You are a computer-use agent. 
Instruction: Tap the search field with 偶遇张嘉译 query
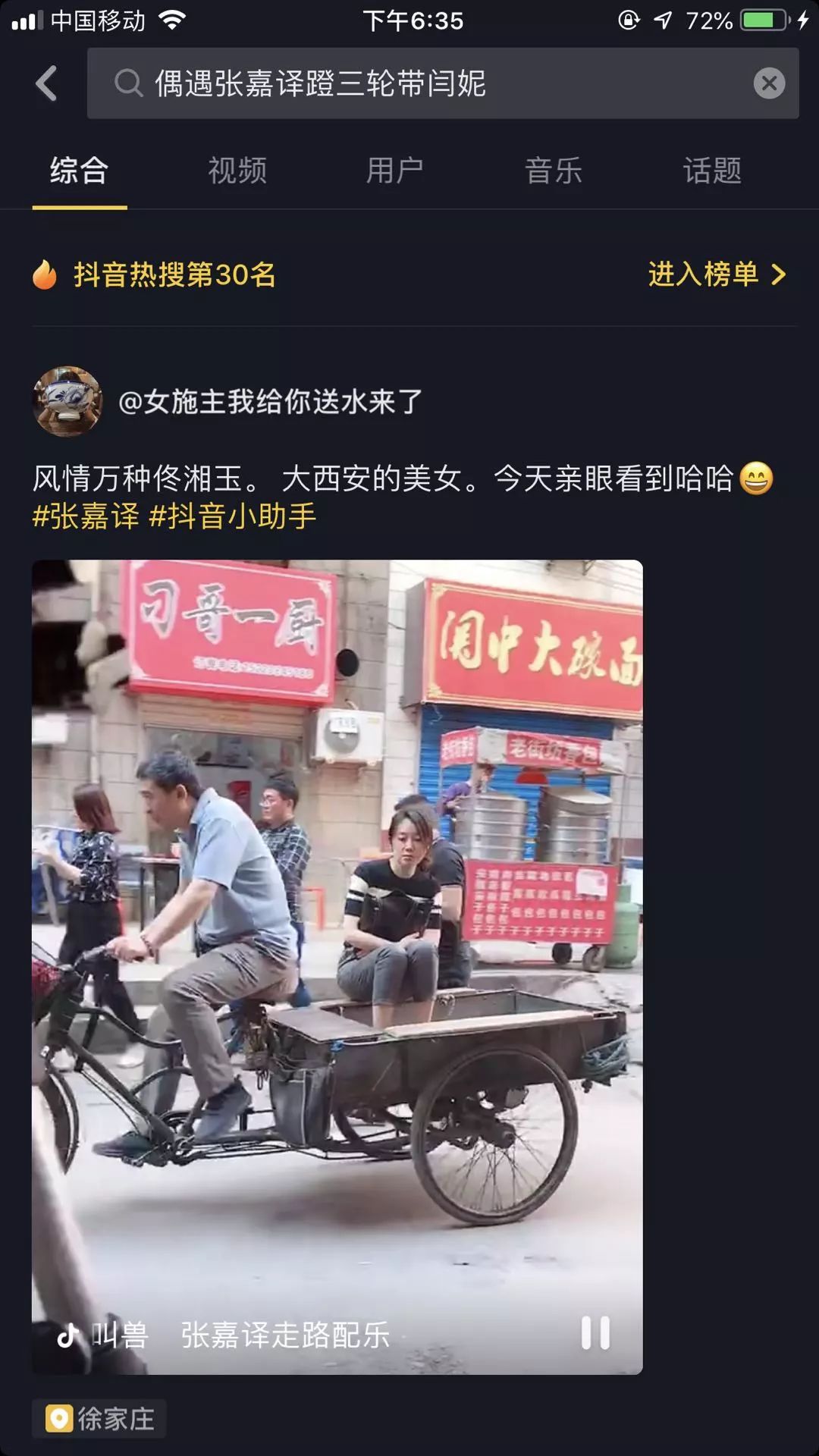(x=443, y=83)
